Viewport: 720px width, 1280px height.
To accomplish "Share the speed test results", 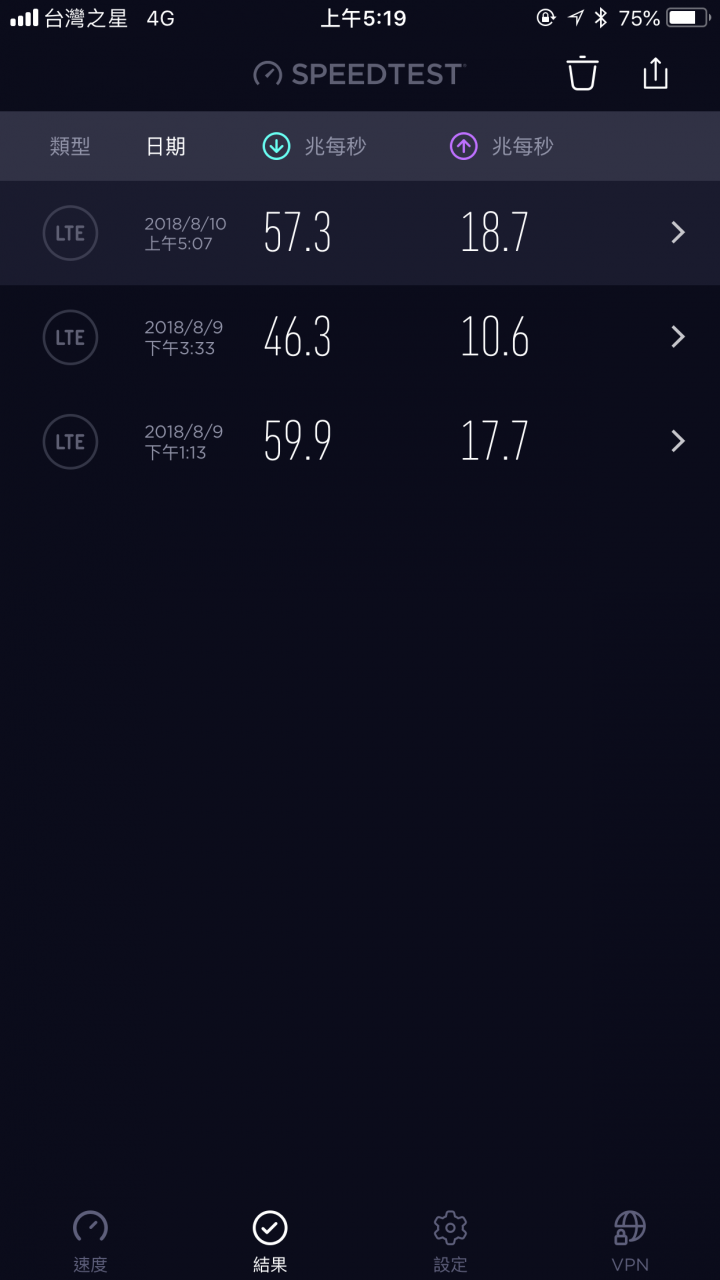I will tap(655, 73).
